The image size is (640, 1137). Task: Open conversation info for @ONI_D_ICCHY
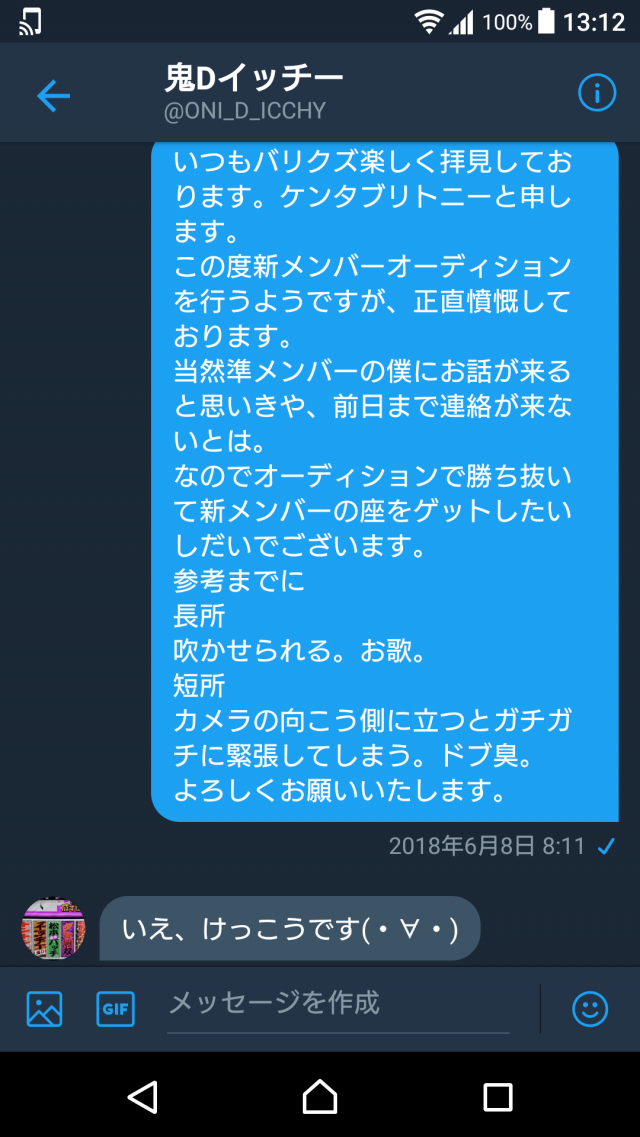[597, 93]
